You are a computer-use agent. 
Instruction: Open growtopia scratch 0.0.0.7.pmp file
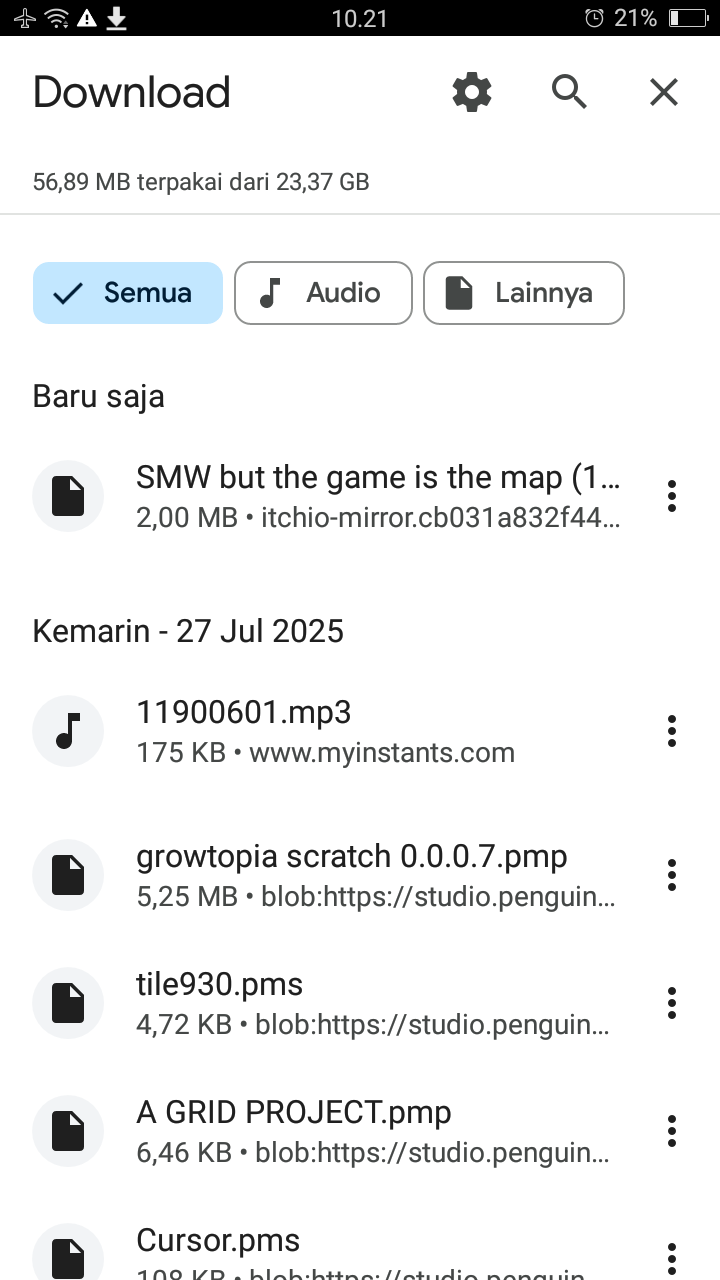click(x=330, y=875)
